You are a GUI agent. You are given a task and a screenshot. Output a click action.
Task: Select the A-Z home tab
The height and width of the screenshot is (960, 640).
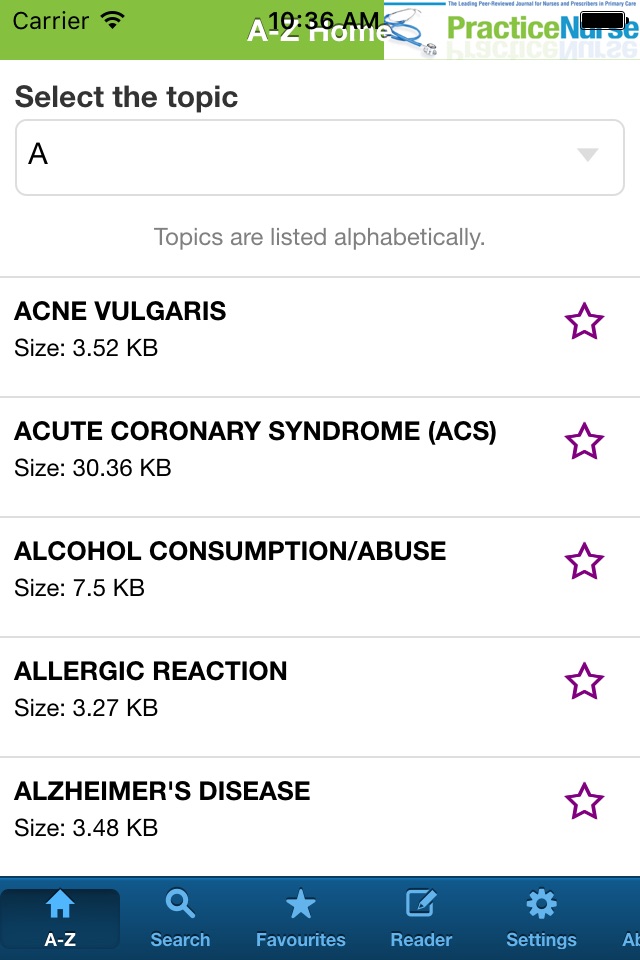60,918
